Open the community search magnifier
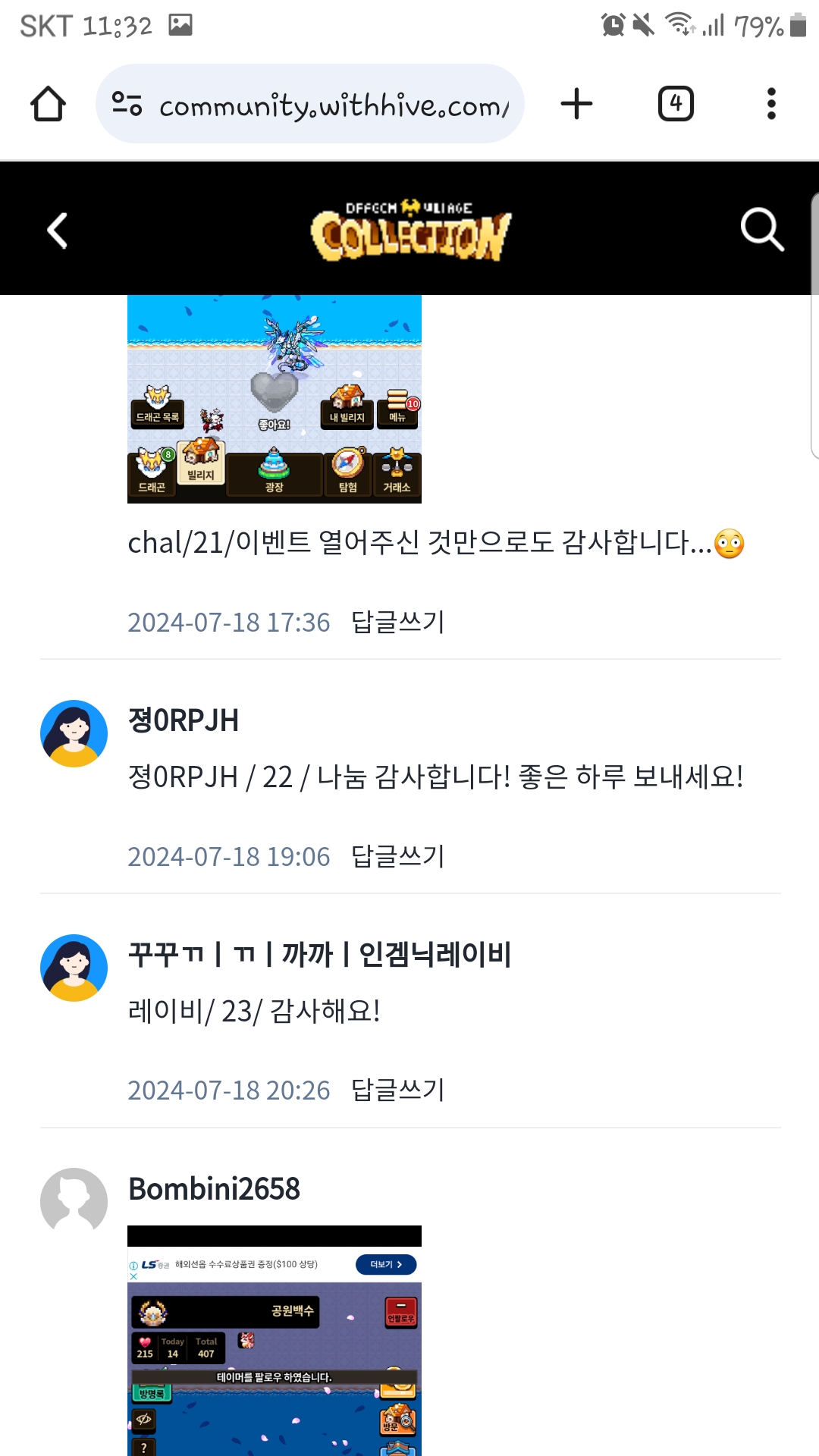Viewport: 819px width, 1456px height. (761, 229)
